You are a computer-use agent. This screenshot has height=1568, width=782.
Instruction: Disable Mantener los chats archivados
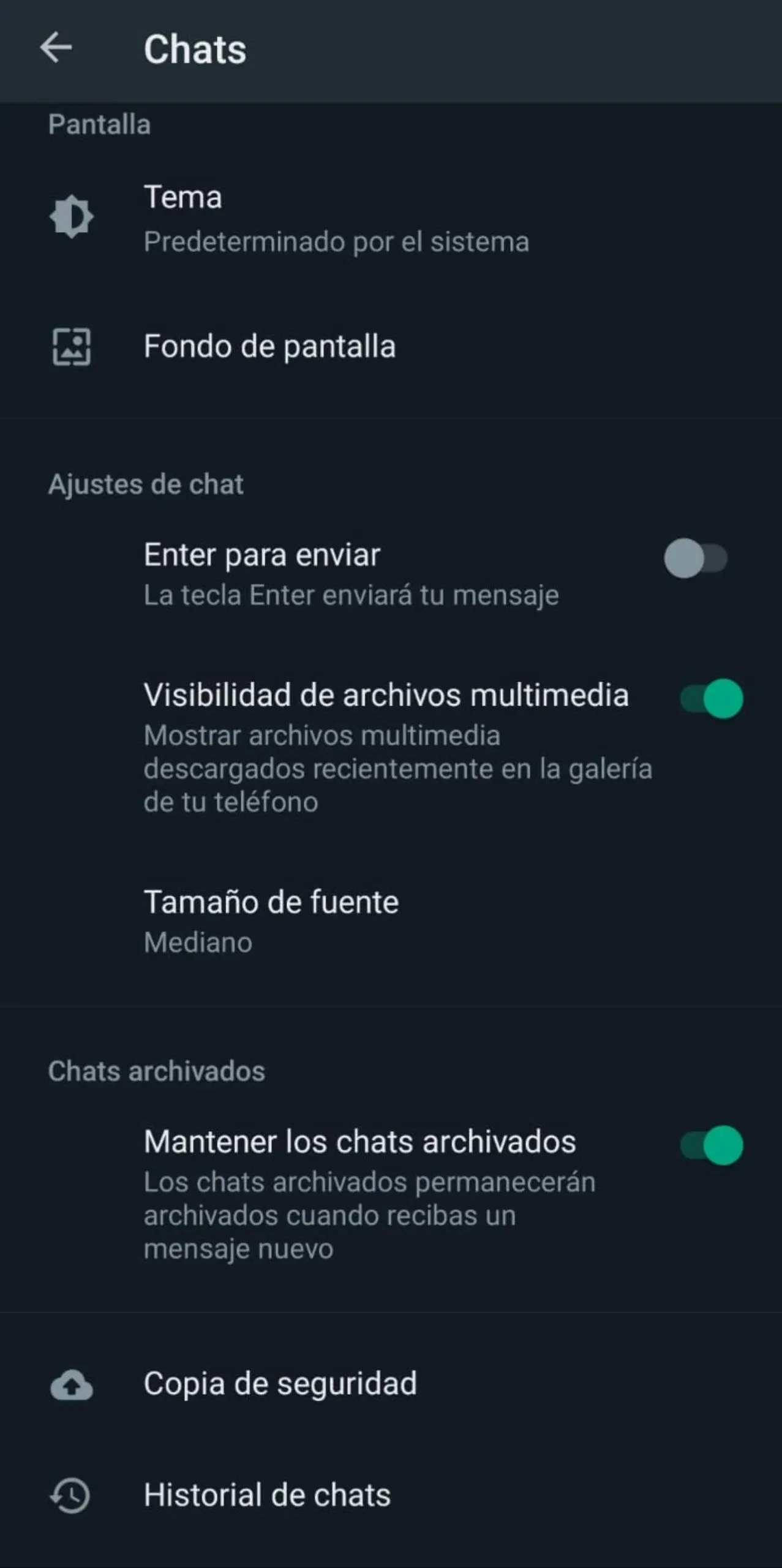coord(712,1145)
